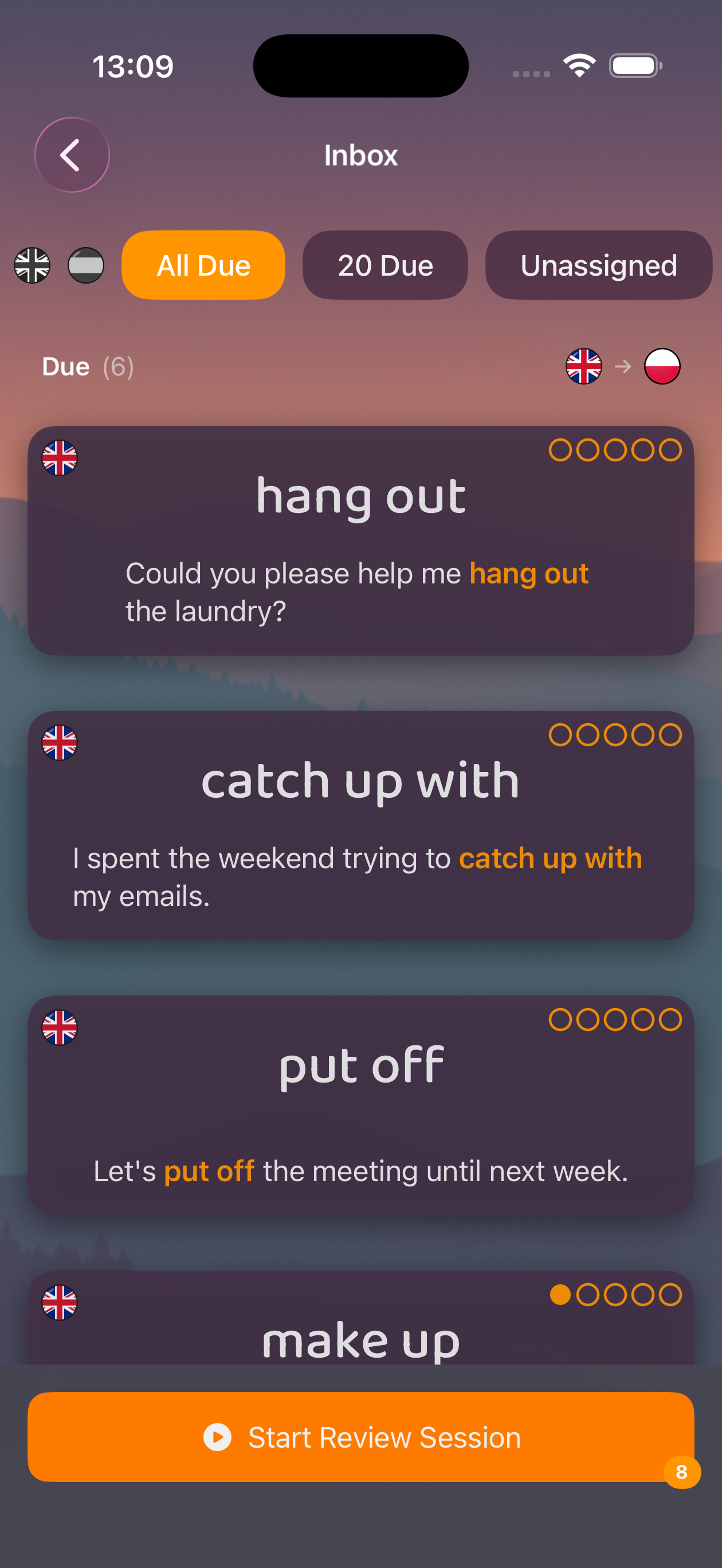
Task: Open the "put off" card
Action: tap(360, 1106)
